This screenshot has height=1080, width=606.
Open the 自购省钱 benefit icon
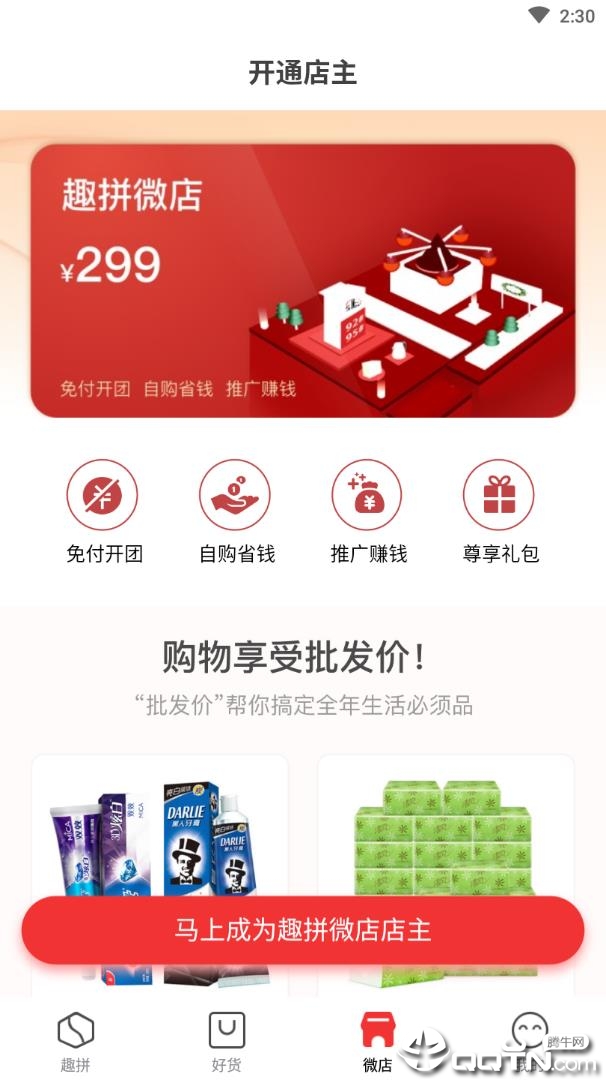(x=235, y=495)
